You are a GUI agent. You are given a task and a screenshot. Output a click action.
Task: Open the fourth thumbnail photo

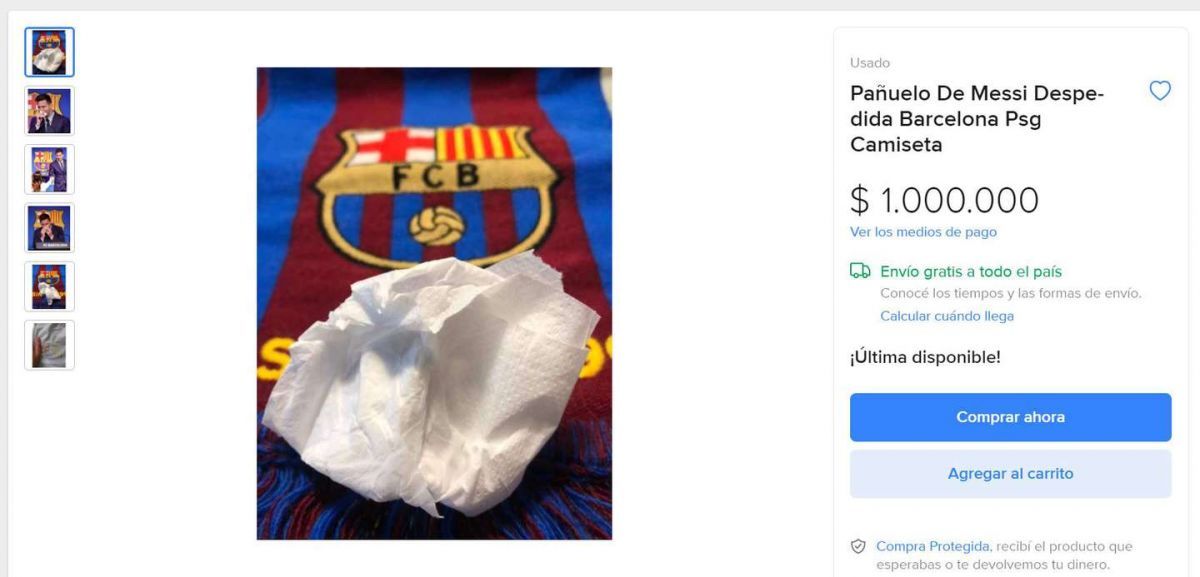click(x=49, y=228)
